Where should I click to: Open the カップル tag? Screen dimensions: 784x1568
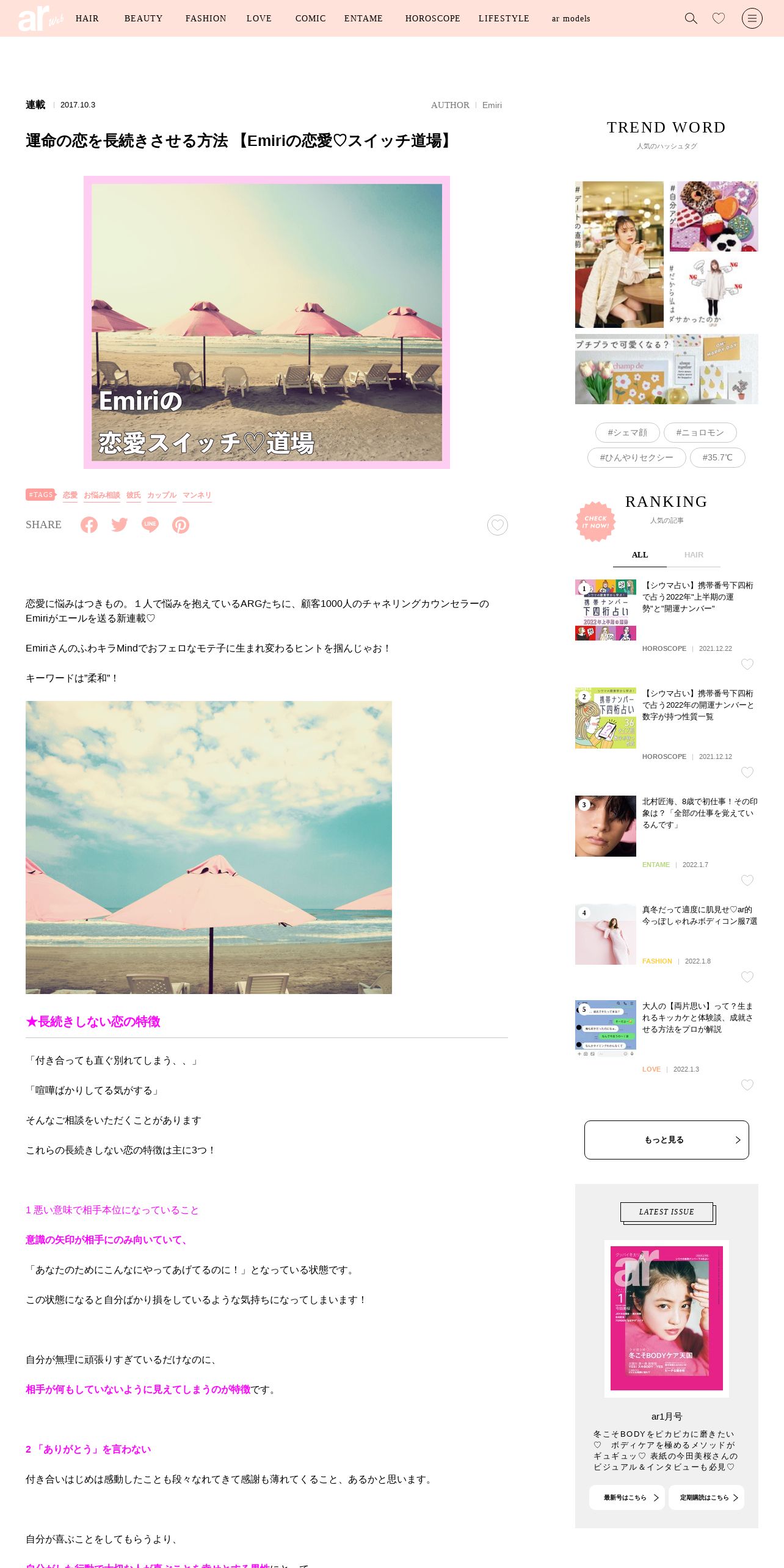[x=162, y=495]
